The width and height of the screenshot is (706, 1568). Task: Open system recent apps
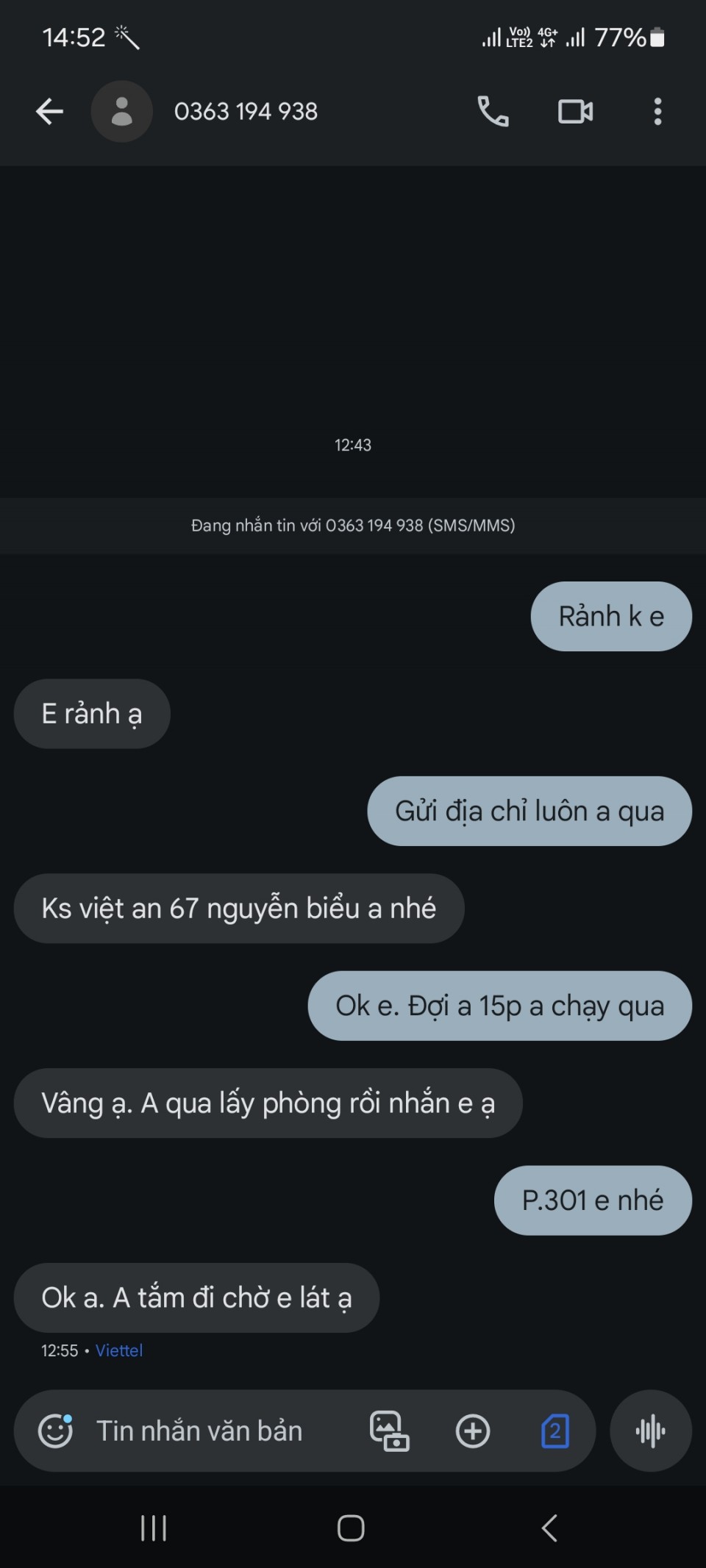(x=154, y=1528)
